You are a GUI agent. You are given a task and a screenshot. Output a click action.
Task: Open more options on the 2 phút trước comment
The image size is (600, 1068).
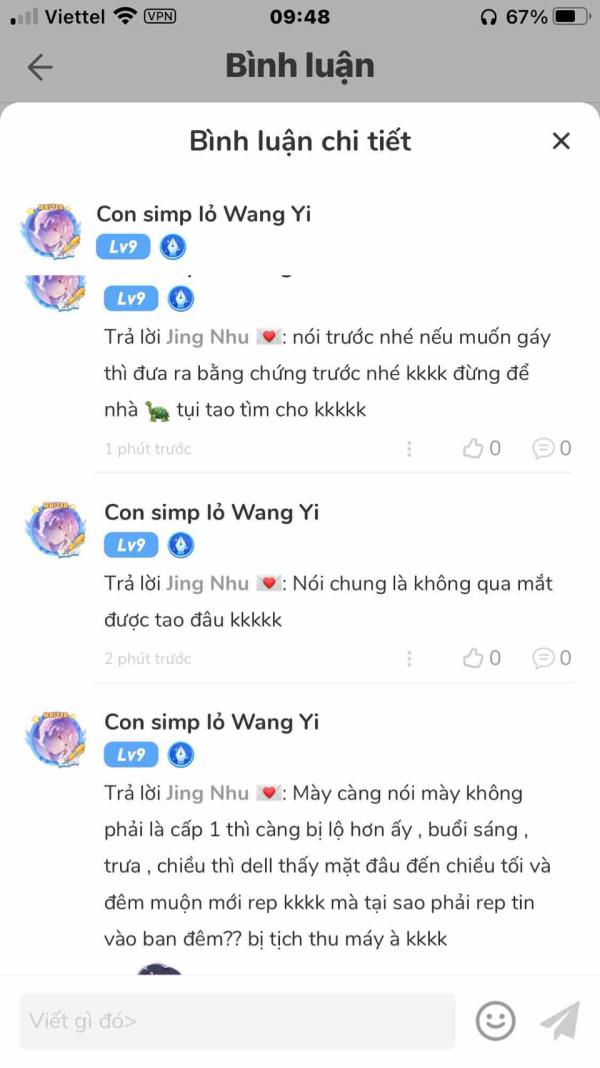pos(409,658)
